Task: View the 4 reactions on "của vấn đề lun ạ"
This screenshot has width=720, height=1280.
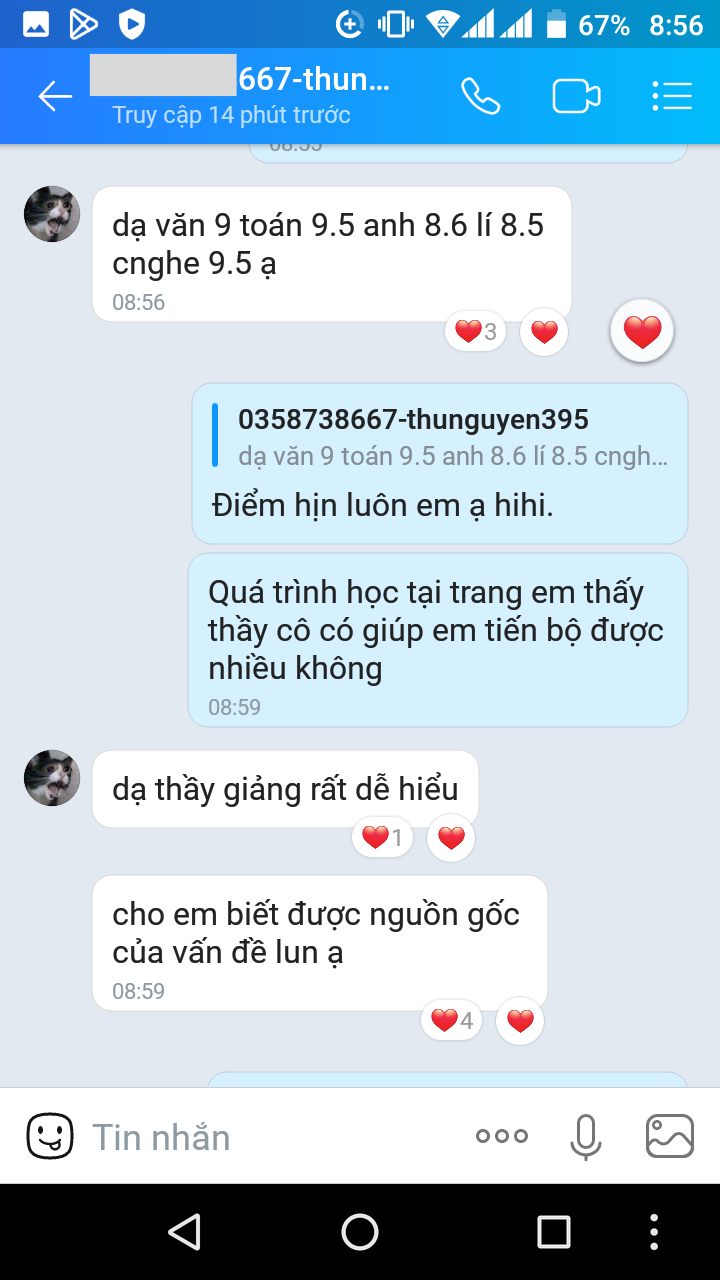Action: click(452, 1020)
